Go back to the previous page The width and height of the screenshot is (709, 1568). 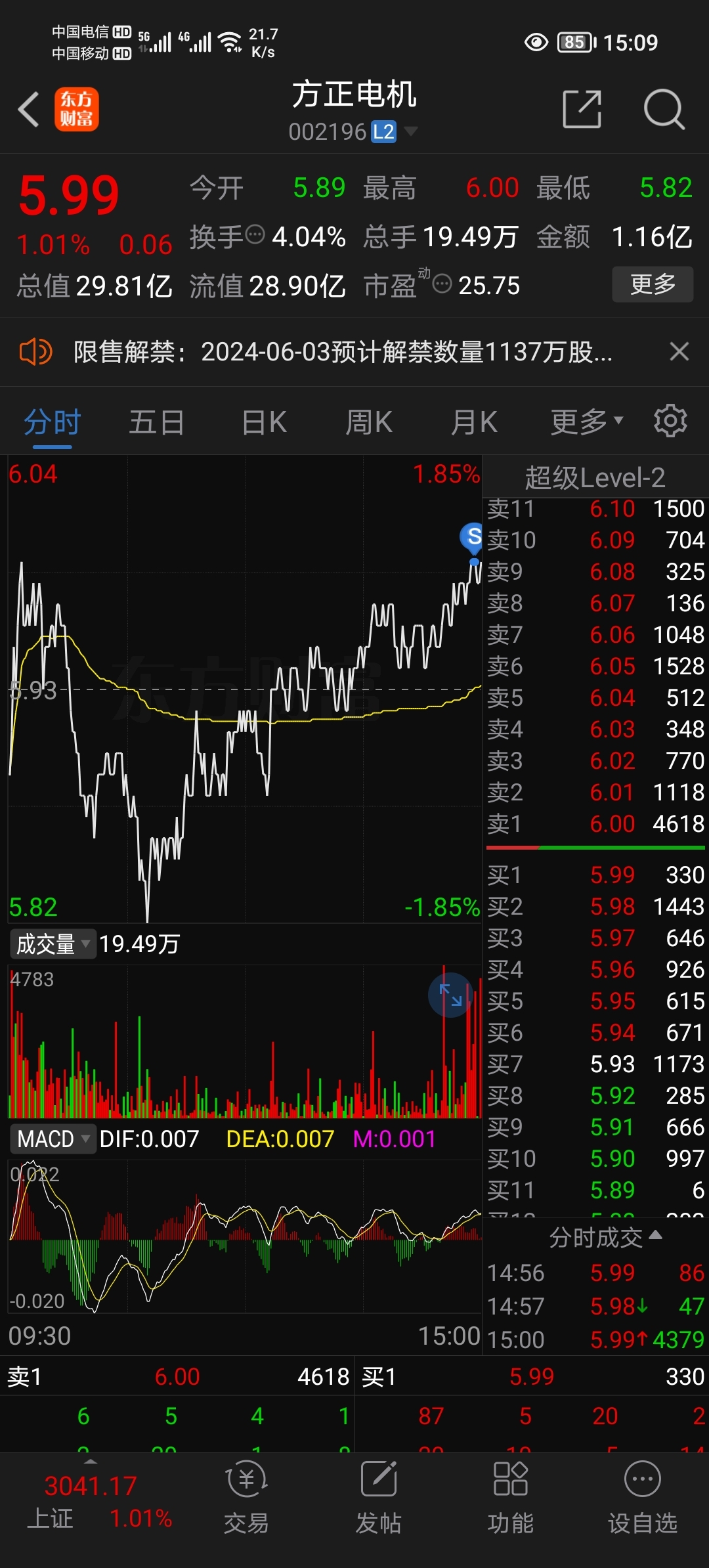click(x=29, y=109)
